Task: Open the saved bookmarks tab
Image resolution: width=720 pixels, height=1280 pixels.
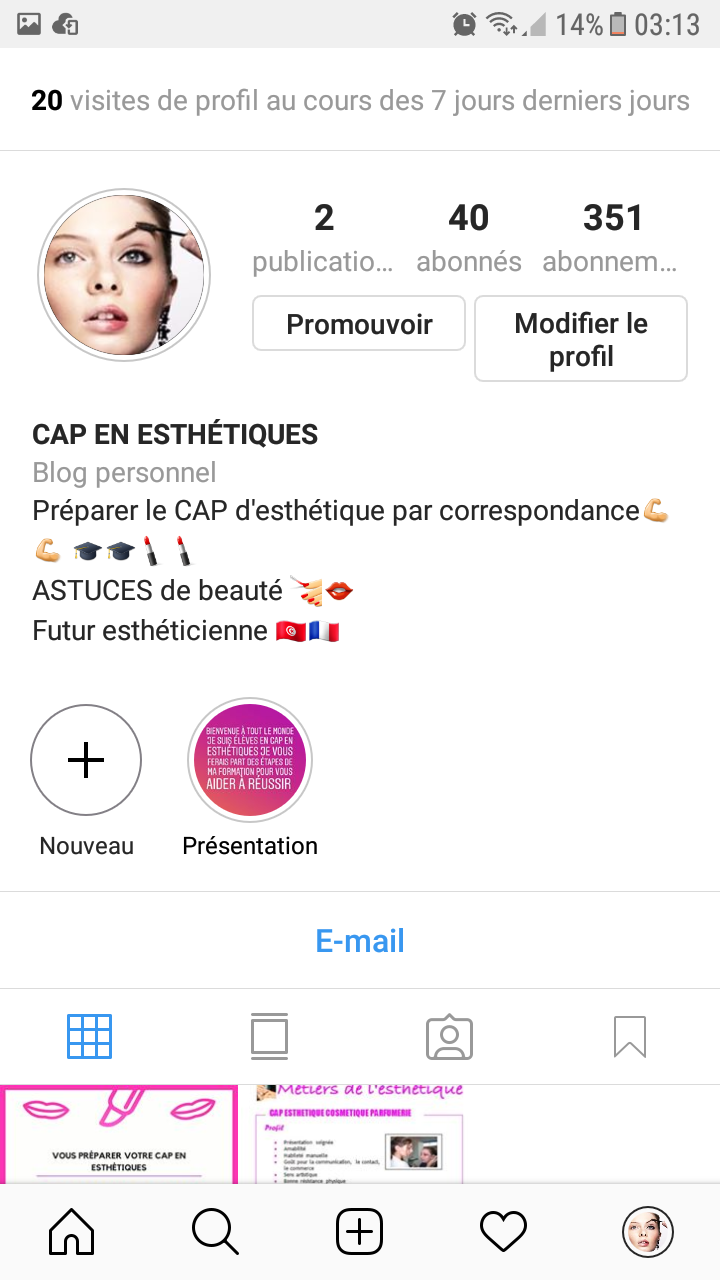Action: 629,1037
